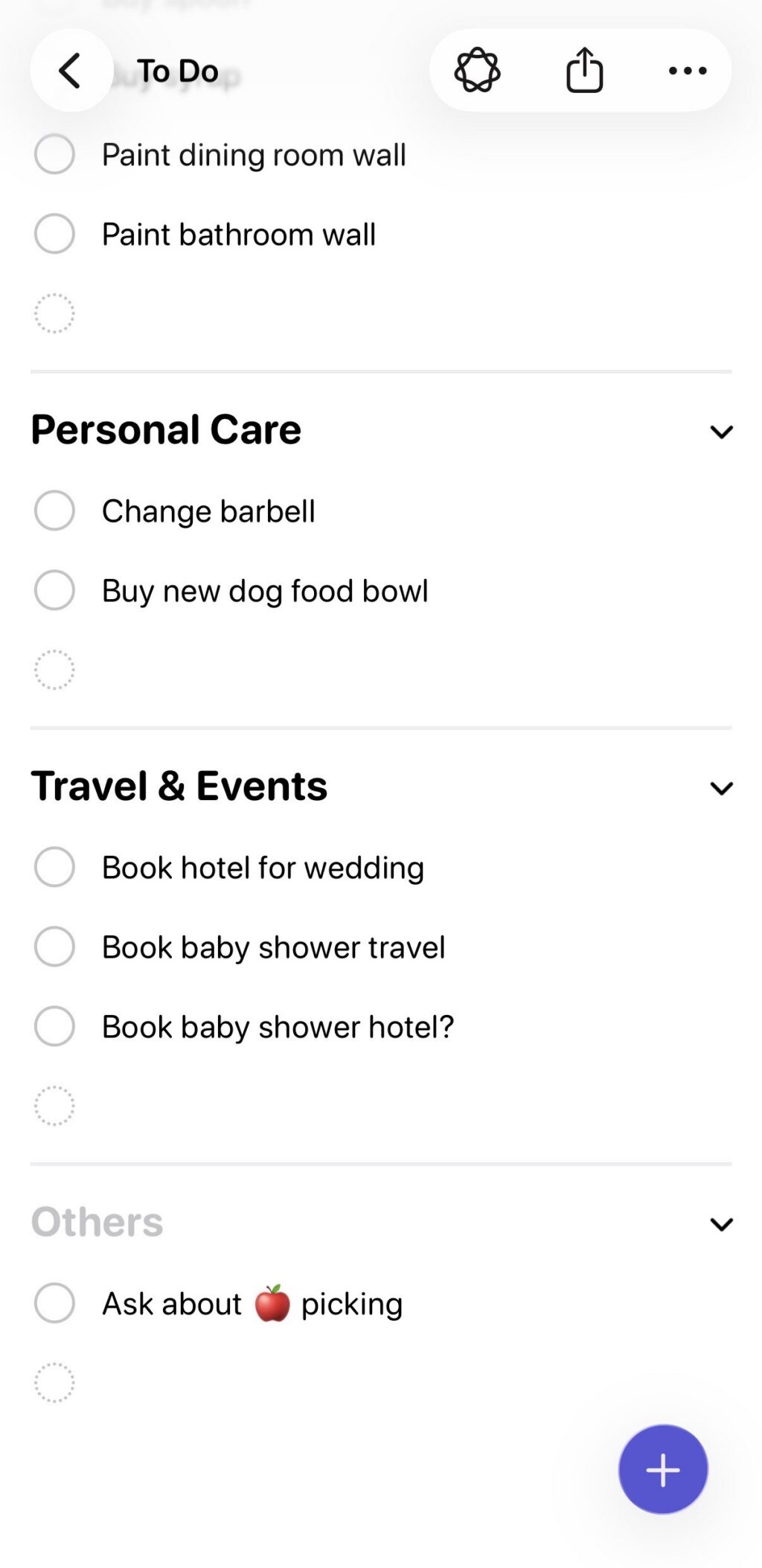Share the To Do list
This screenshot has height=1568, width=762.
click(x=584, y=71)
